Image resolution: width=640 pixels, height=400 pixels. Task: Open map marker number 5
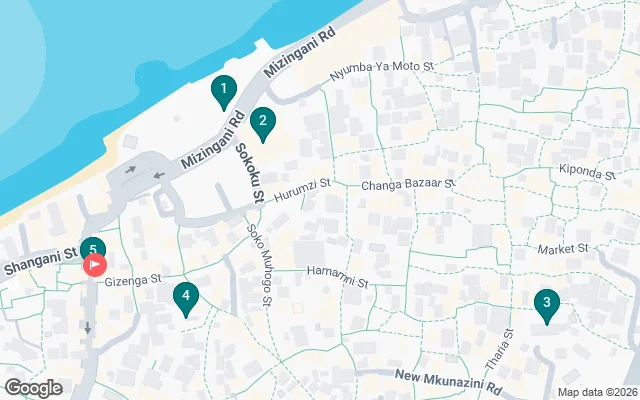(92, 247)
